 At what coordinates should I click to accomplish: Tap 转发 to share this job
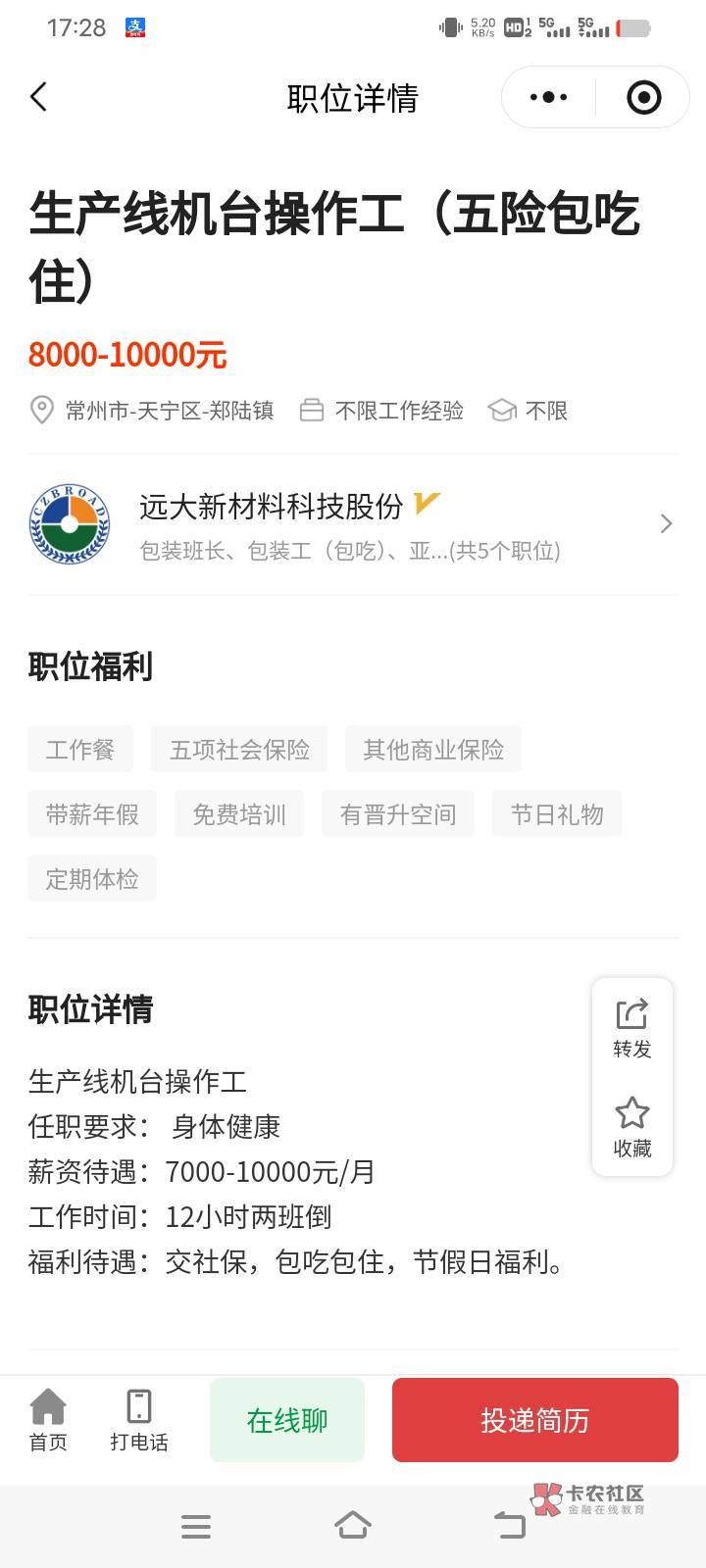632,1029
